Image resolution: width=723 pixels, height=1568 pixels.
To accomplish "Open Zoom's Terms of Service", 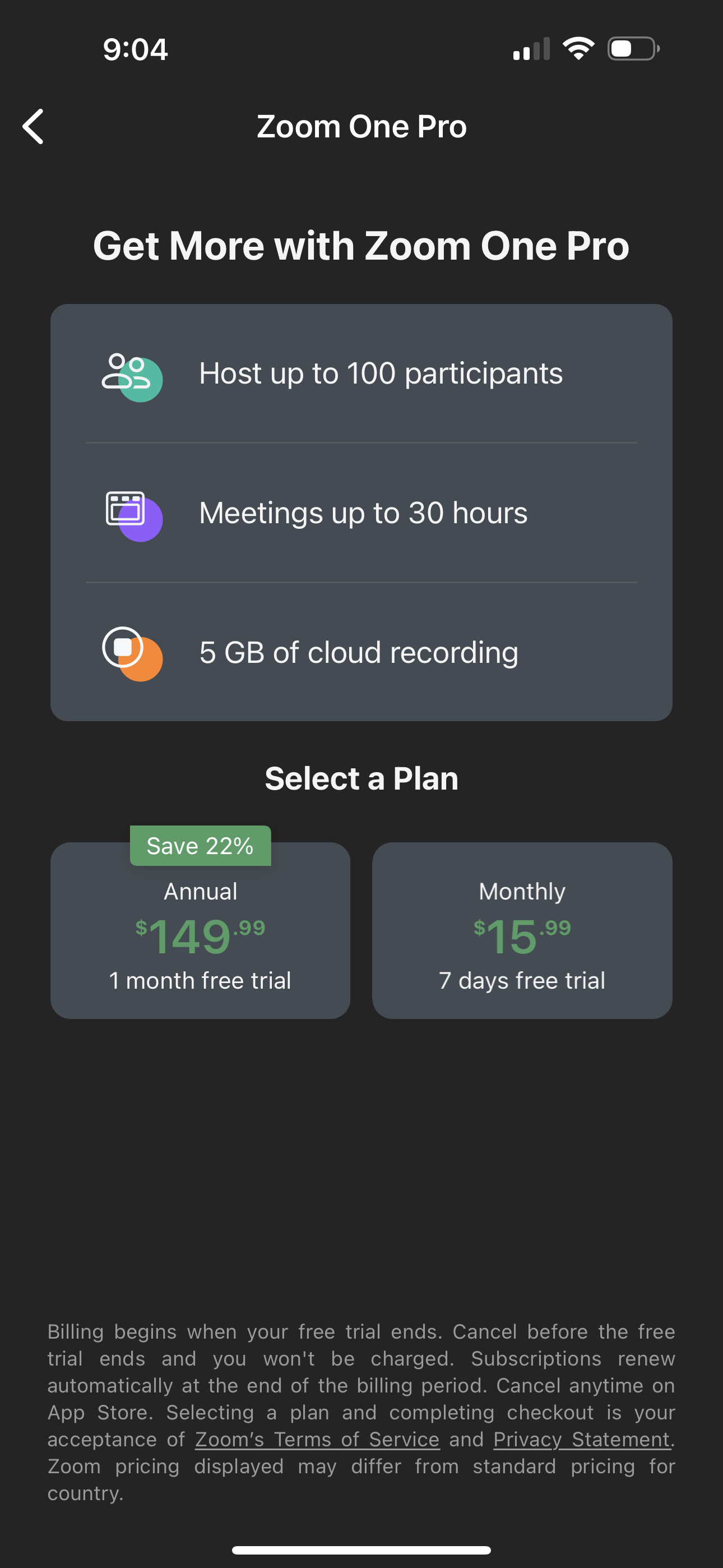I will pos(317,1440).
